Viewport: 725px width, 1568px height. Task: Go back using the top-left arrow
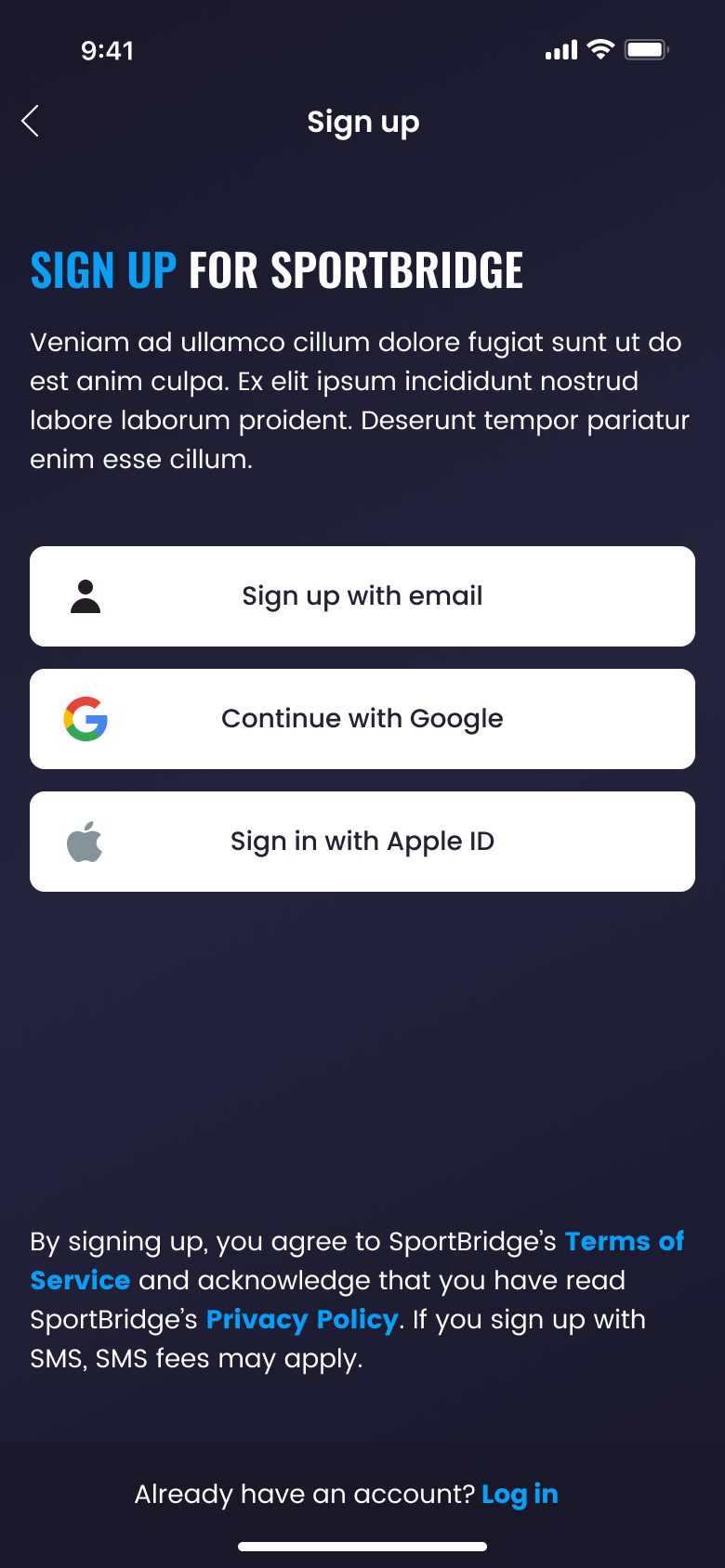point(30,121)
